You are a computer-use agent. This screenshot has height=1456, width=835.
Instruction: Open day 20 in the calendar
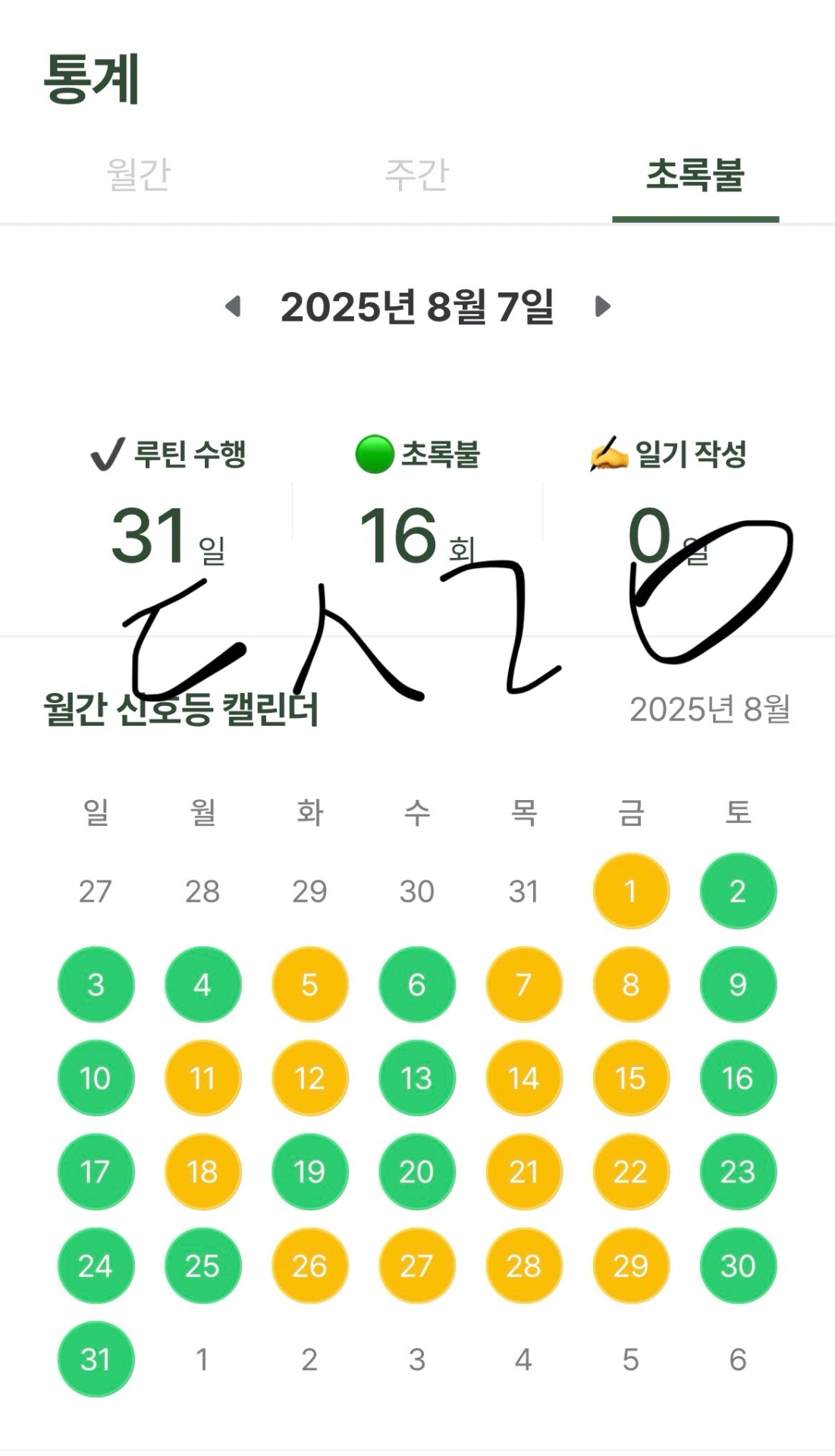(x=416, y=1172)
